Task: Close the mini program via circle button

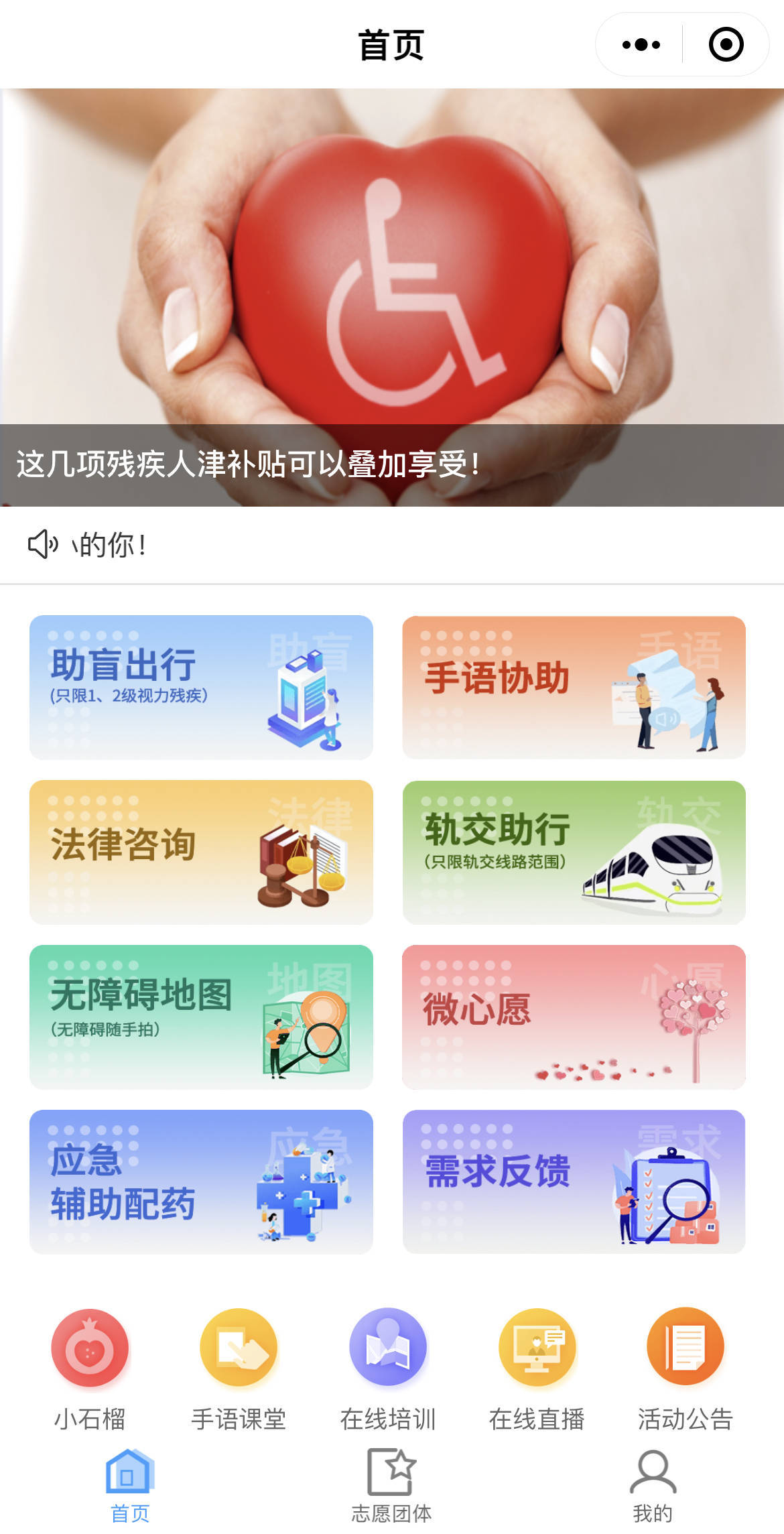Action: coord(726,45)
